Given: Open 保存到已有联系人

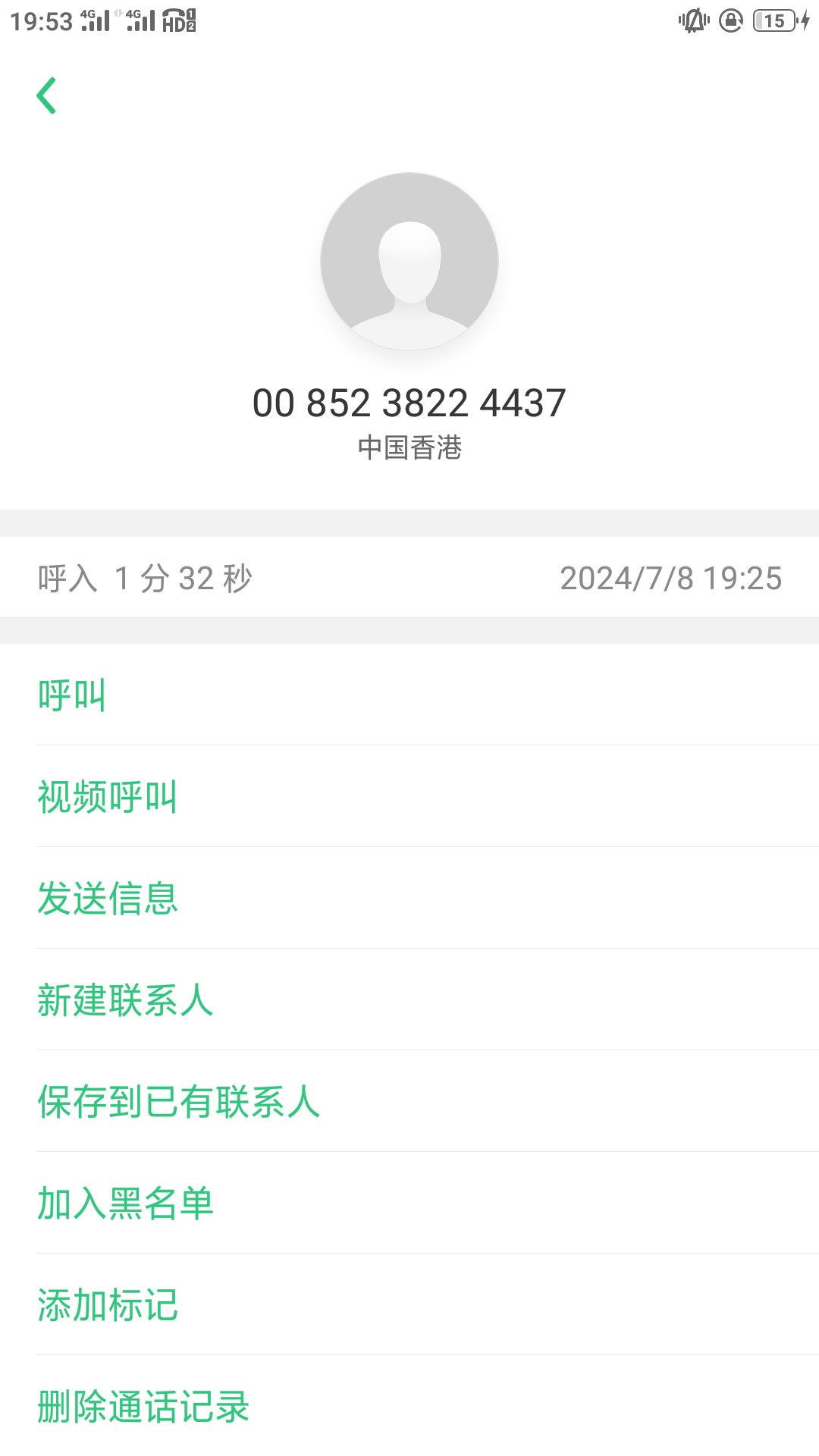Looking at the screenshot, I should click(x=409, y=1101).
